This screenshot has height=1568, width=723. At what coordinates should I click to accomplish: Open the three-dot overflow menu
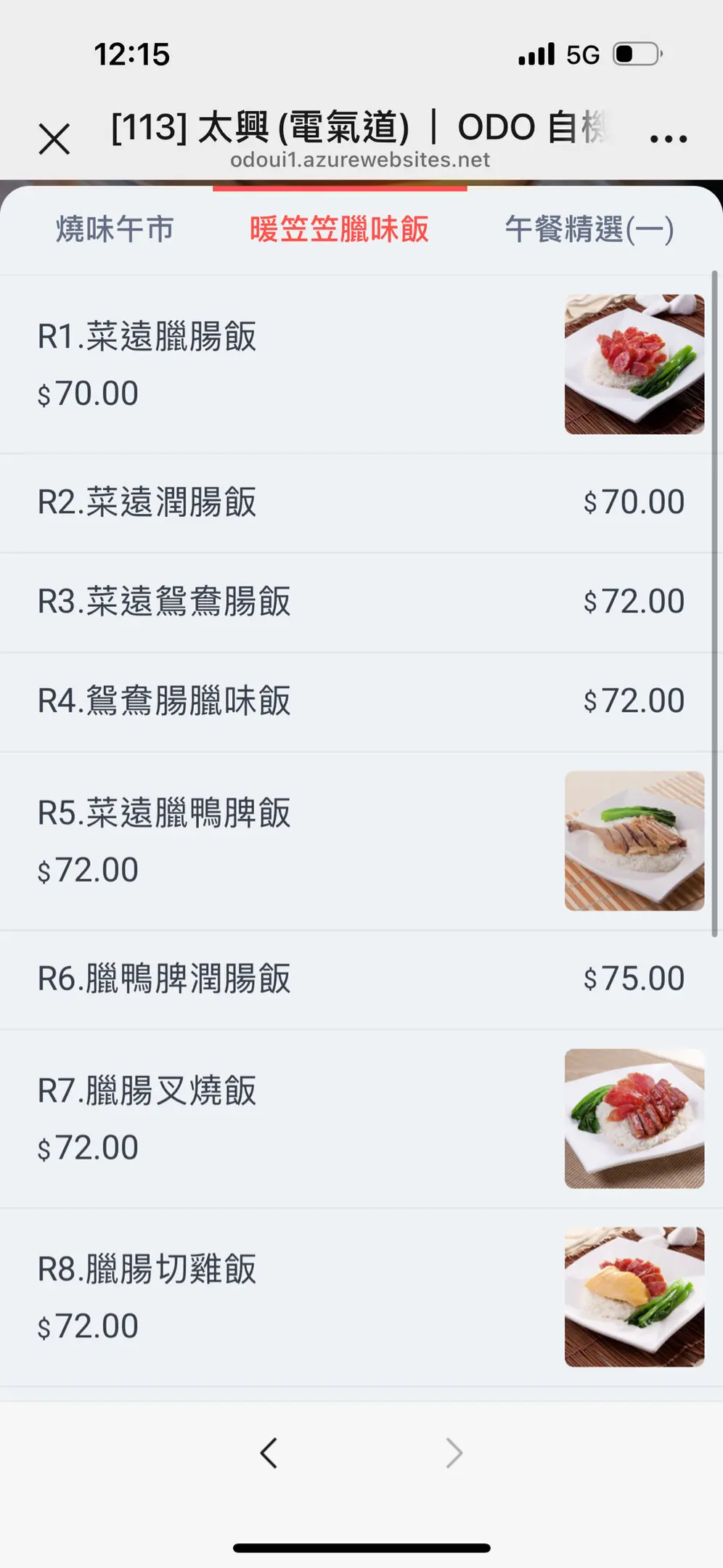668,138
